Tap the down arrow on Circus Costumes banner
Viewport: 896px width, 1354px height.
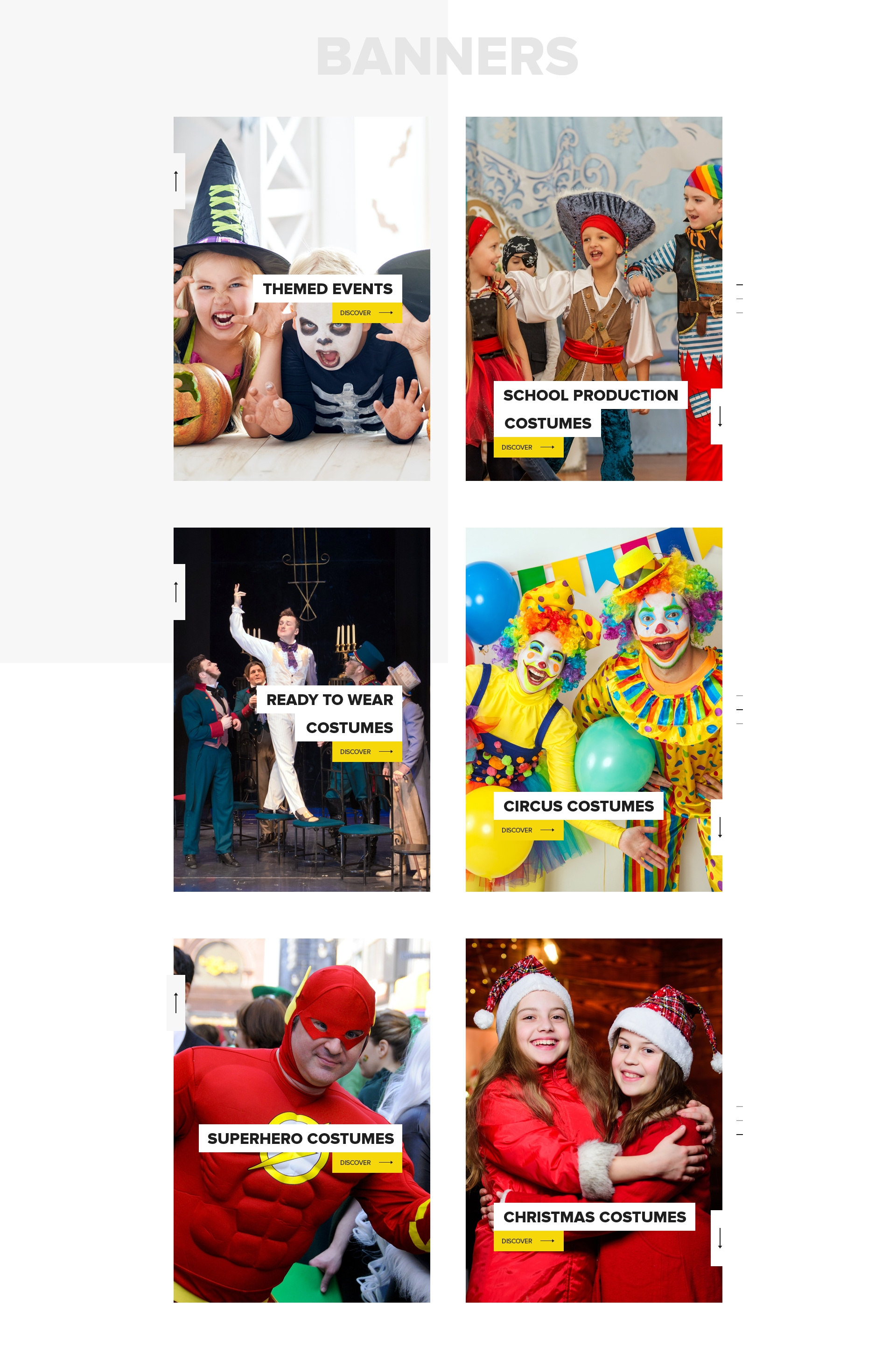[x=720, y=828]
